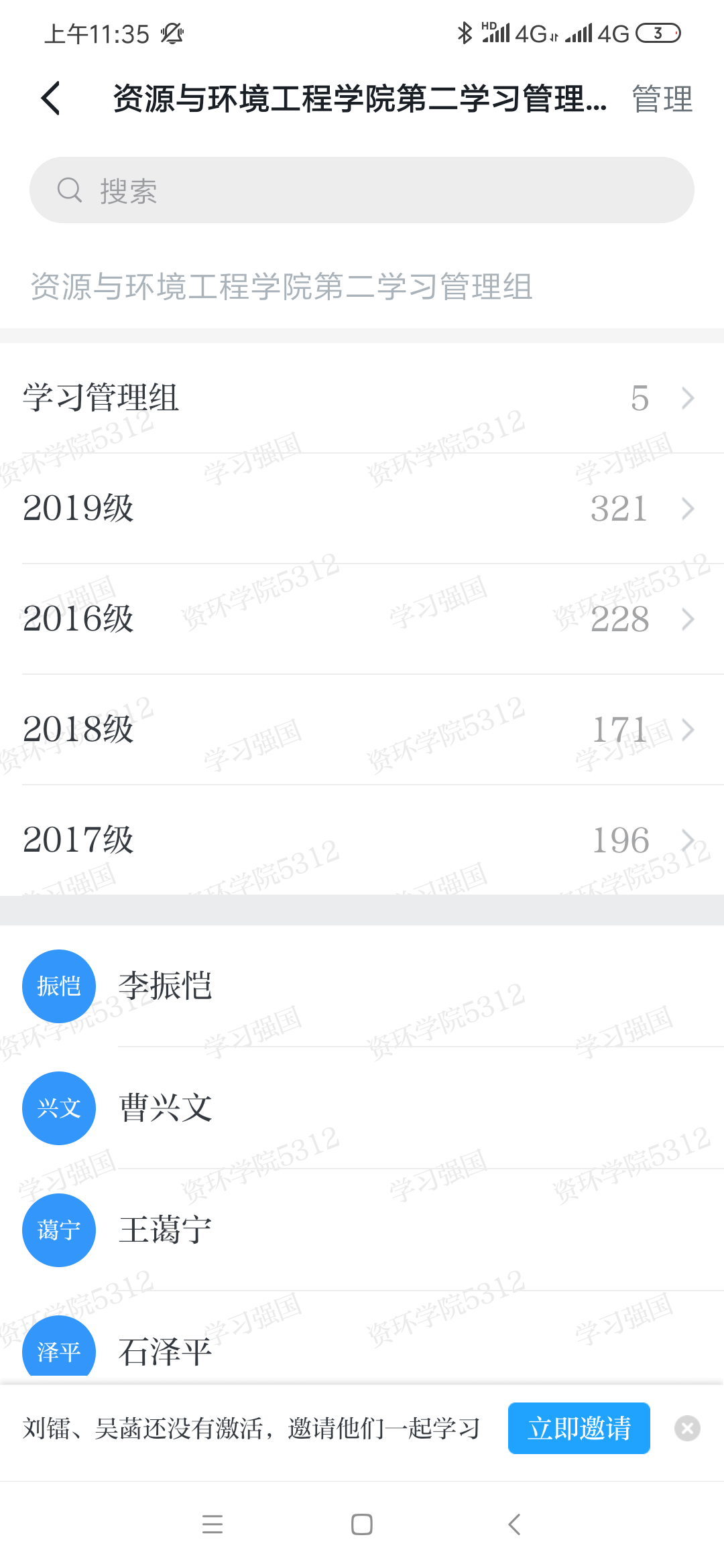This screenshot has width=724, height=1568.
Task: Dismiss the invitation banner
Action: point(687,1428)
